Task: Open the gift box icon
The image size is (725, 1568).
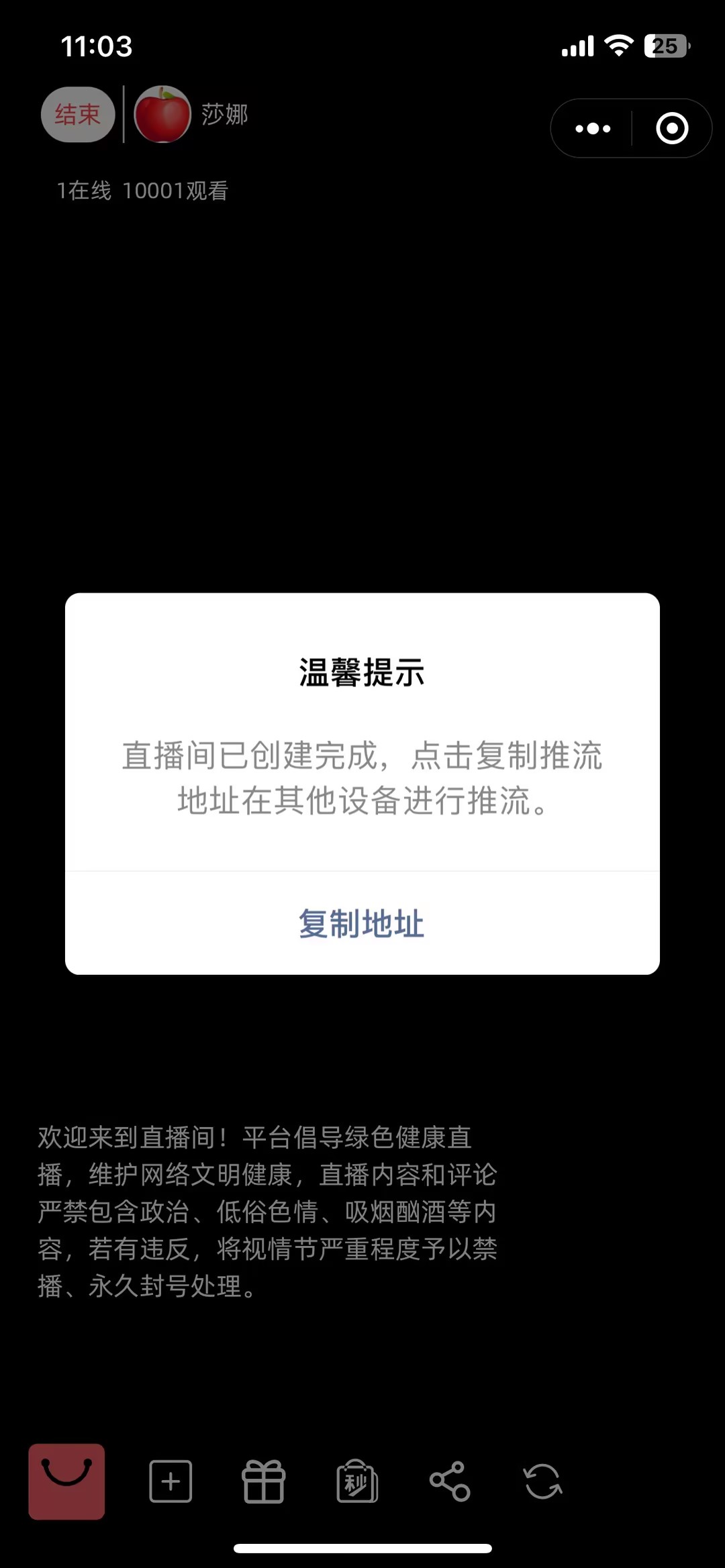Action: pyautogui.click(x=264, y=1481)
